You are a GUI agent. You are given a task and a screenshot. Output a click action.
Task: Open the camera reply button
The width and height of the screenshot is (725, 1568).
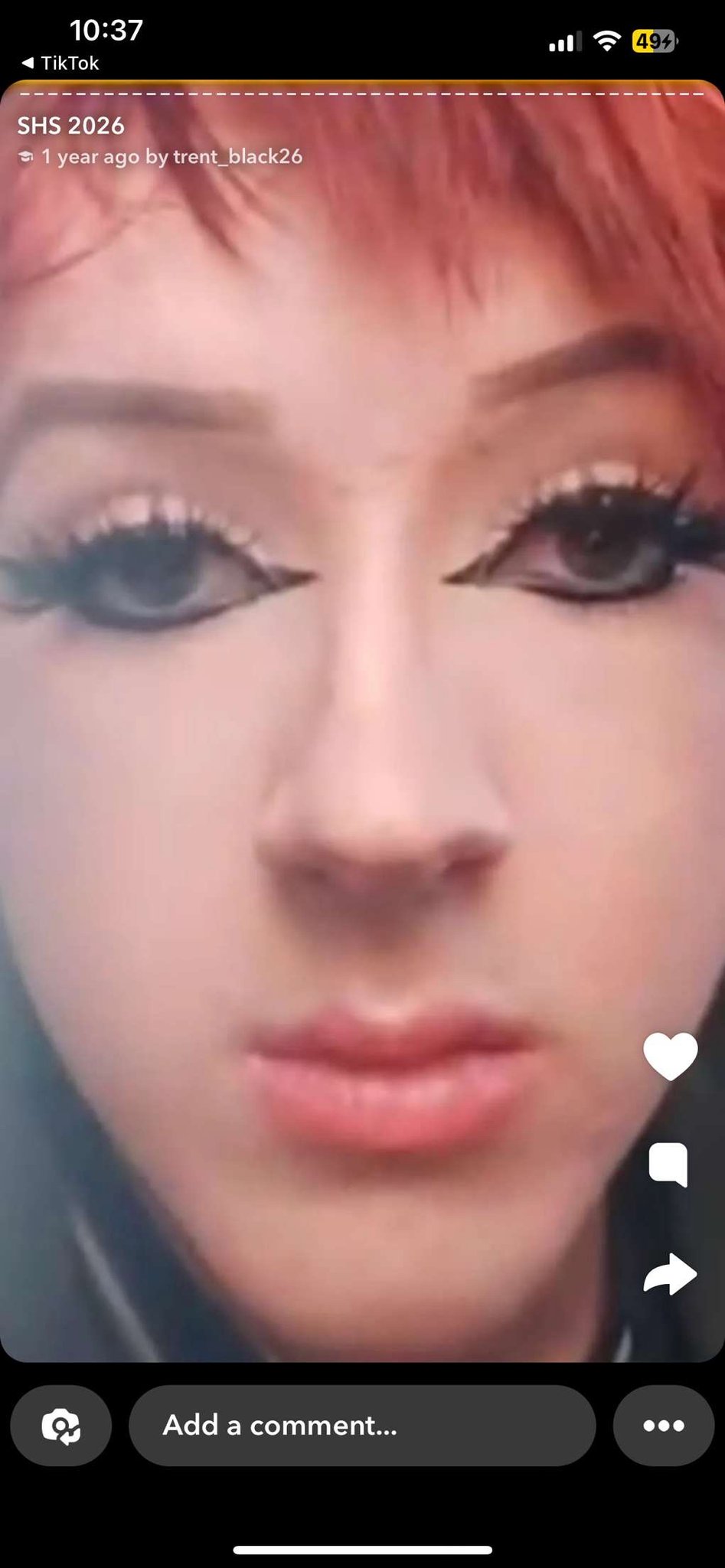tap(60, 1425)
